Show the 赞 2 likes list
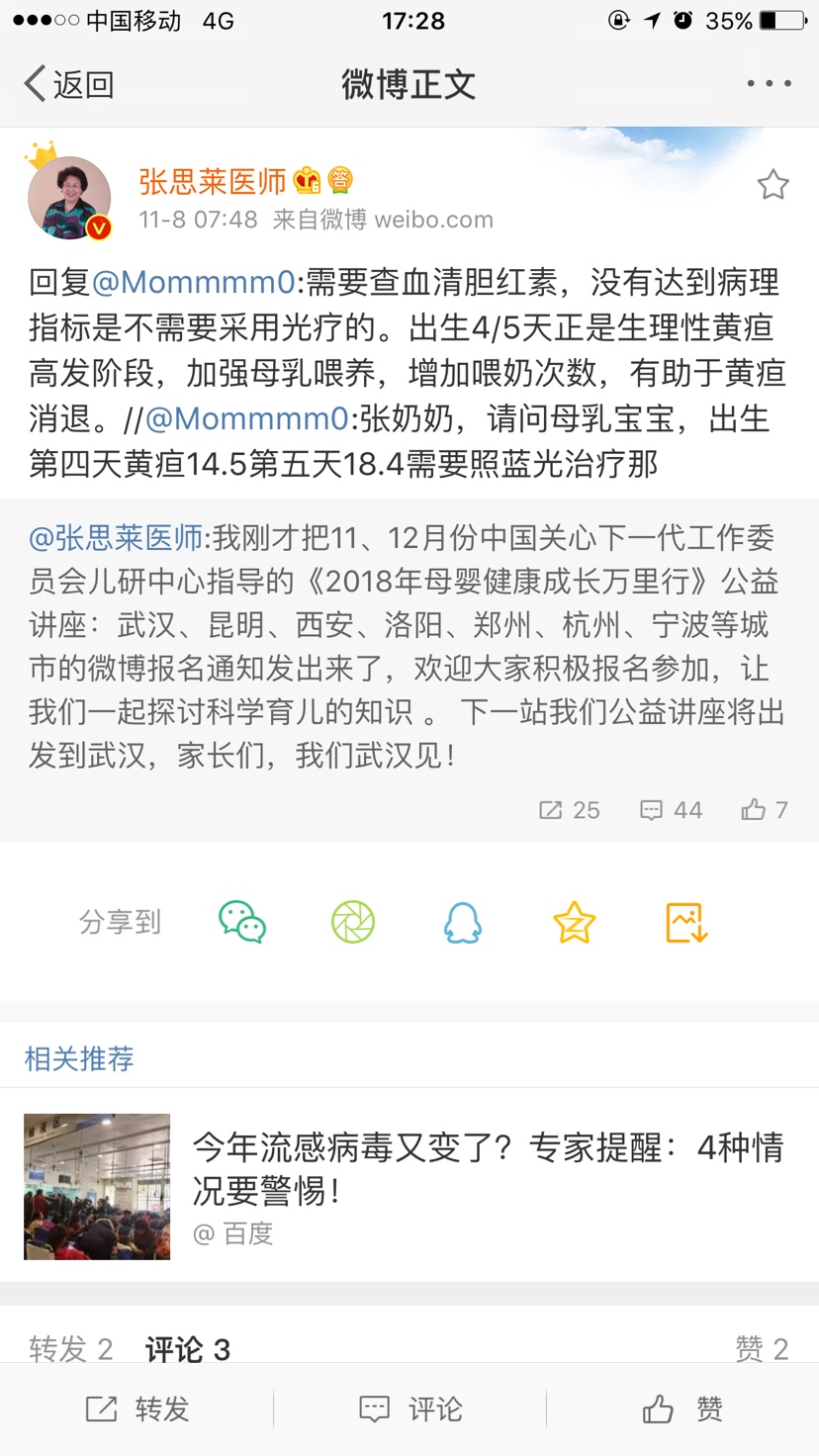The height and width of the screenshot is (1456, 819). click(762, 1348)
